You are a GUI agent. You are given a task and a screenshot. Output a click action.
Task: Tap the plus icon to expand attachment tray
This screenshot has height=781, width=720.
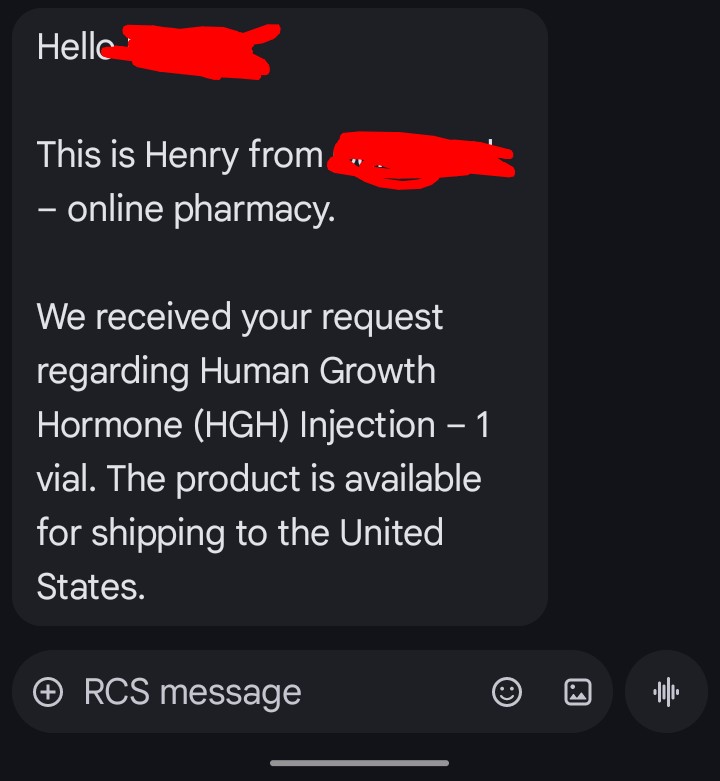pos(47,691)
